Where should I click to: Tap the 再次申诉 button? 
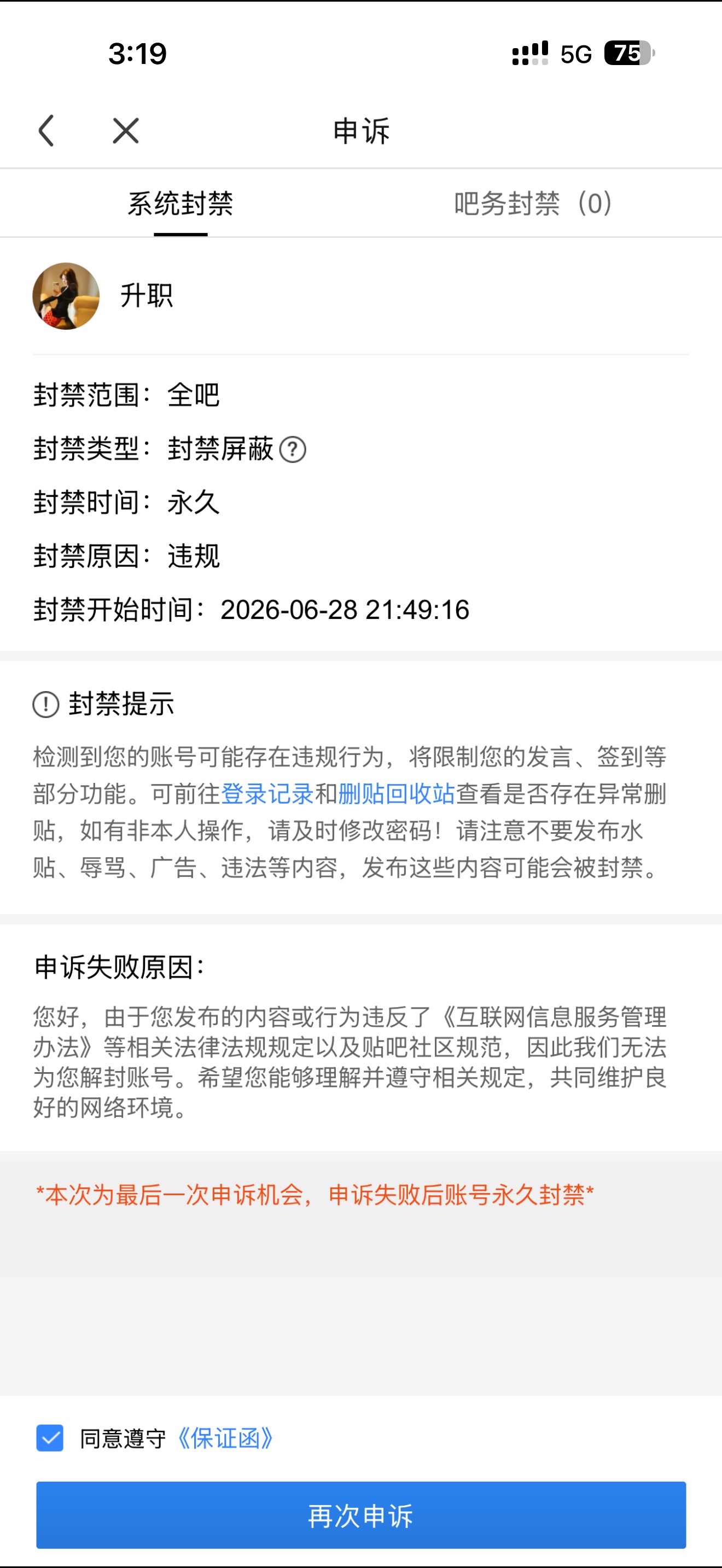tap(361, 1515)
